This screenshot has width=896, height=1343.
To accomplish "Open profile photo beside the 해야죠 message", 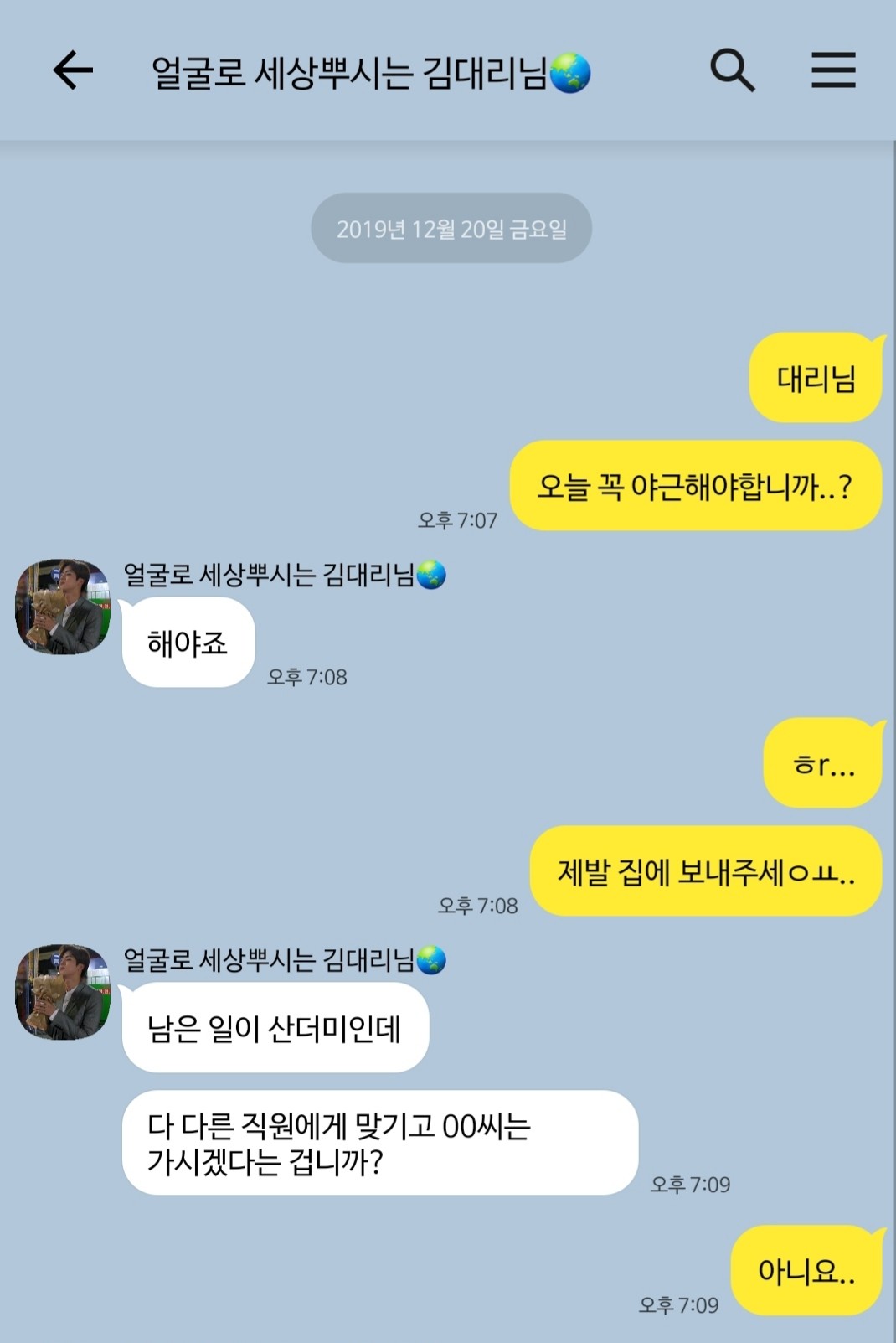I will [63, 607].
